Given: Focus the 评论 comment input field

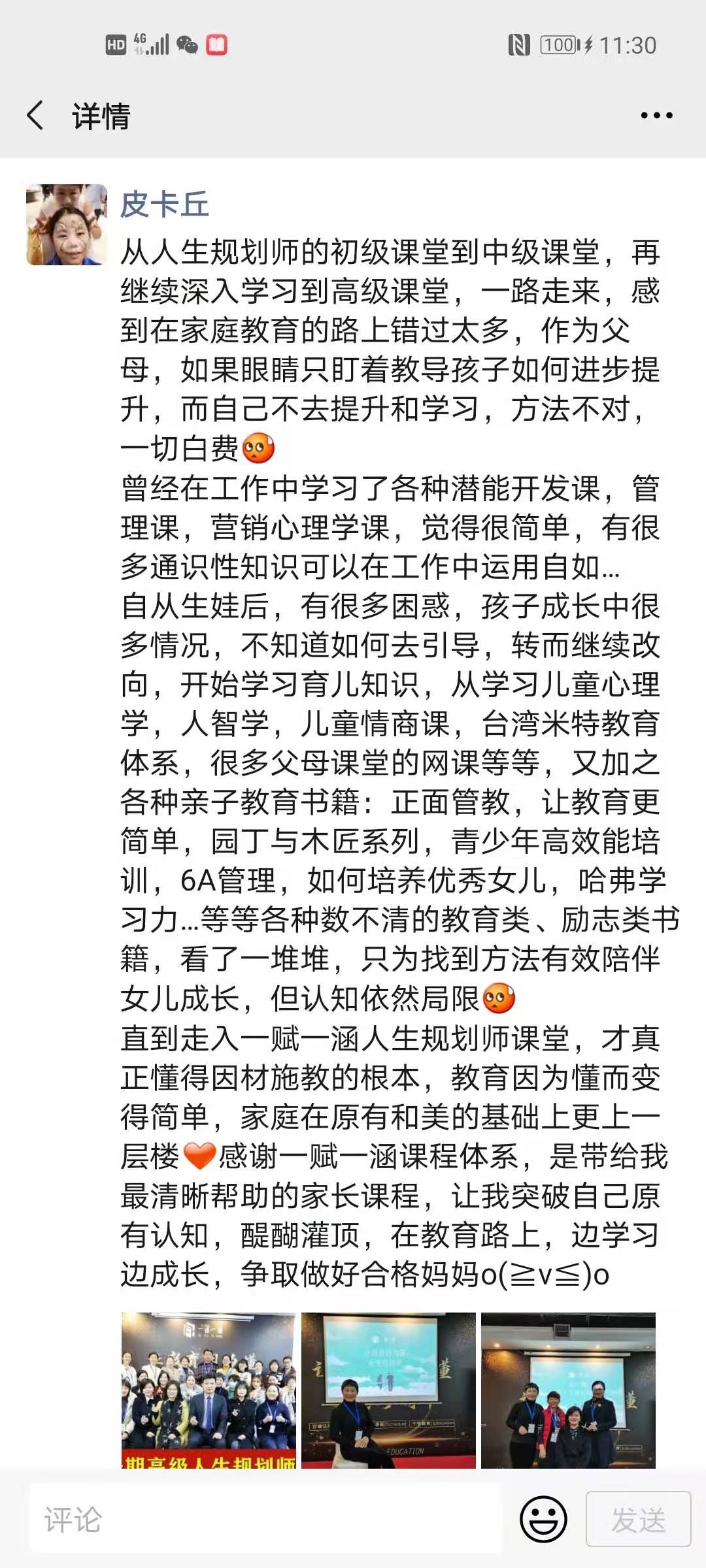Looking at the screenshot, I should tap(261, 1520).
